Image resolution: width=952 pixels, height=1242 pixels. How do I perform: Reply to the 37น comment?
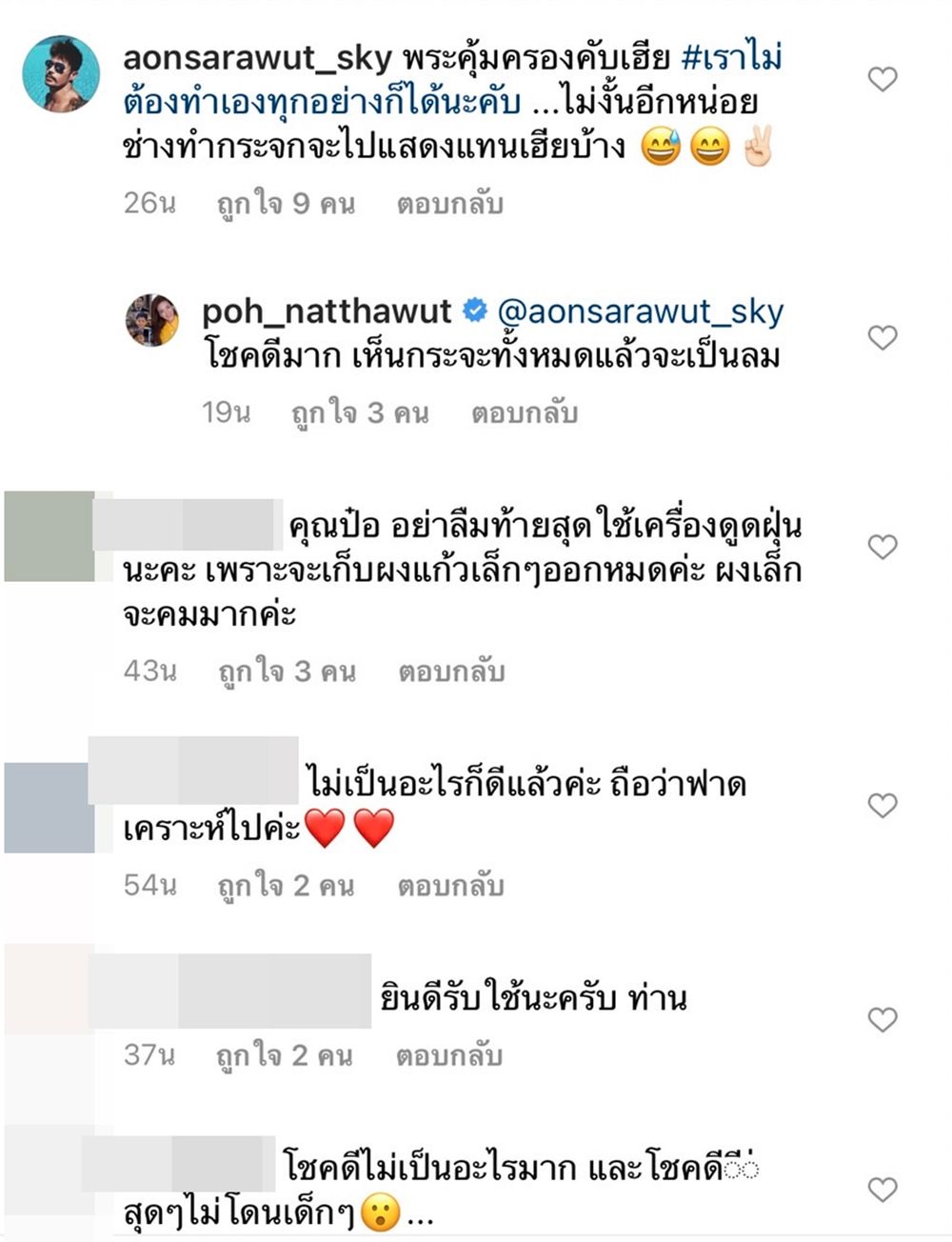coord(448,1056)
